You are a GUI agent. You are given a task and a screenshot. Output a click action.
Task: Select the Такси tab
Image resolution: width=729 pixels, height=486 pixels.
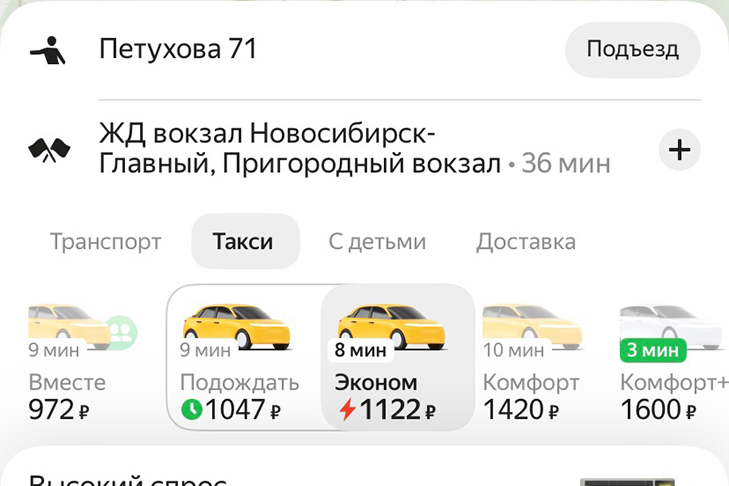tap(245, 241)
